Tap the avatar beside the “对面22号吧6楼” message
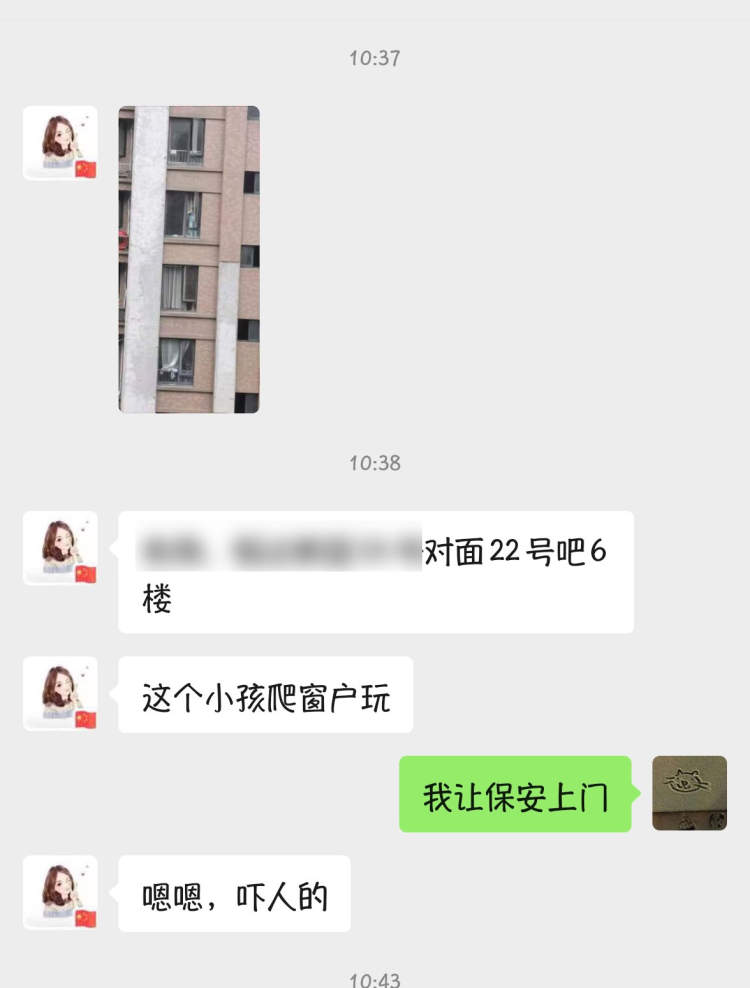The height and width of the screenshot is (988, 750). 60,548
